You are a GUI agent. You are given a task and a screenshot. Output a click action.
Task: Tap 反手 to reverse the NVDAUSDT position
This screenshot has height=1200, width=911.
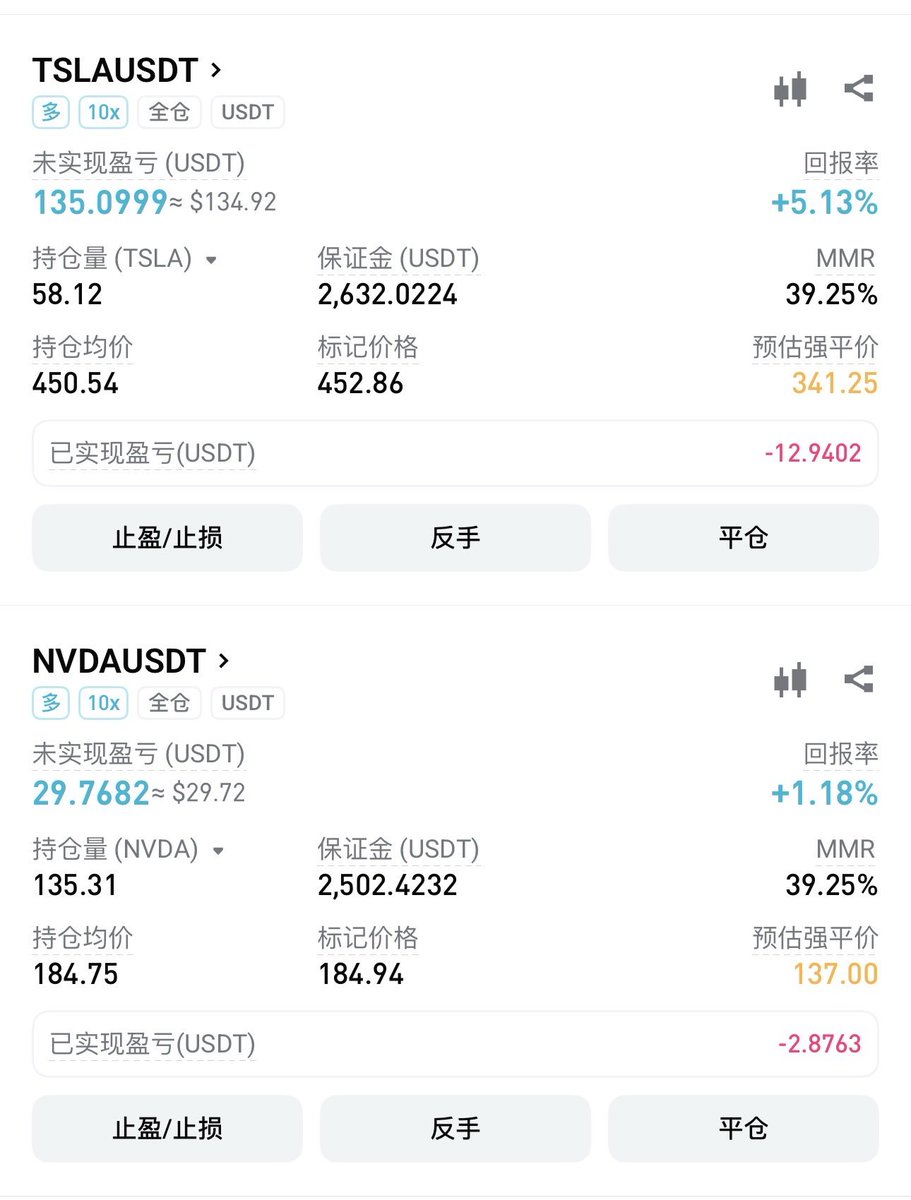[x=455, y=1129]
